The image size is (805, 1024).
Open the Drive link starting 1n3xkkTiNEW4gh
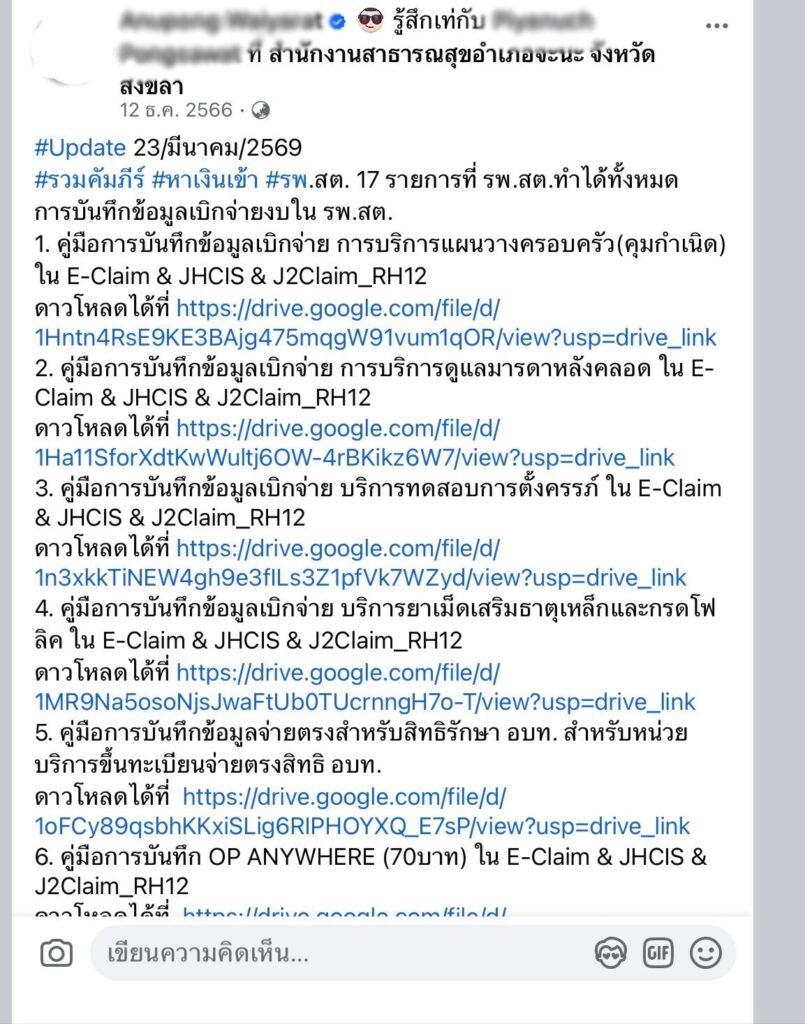(360, 563)
